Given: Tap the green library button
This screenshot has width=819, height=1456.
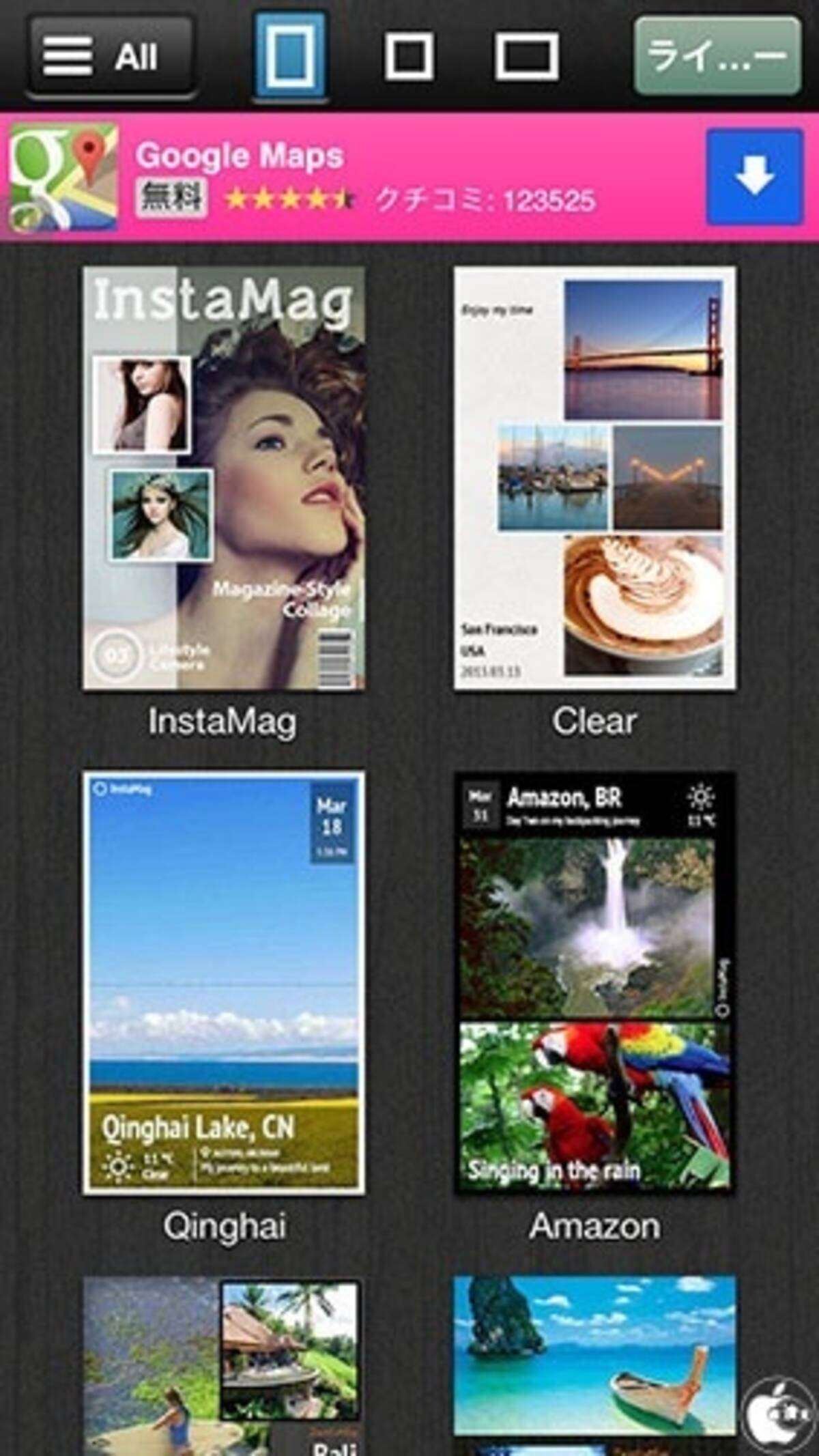Looking at the screenshot, I should pos(717,56).
